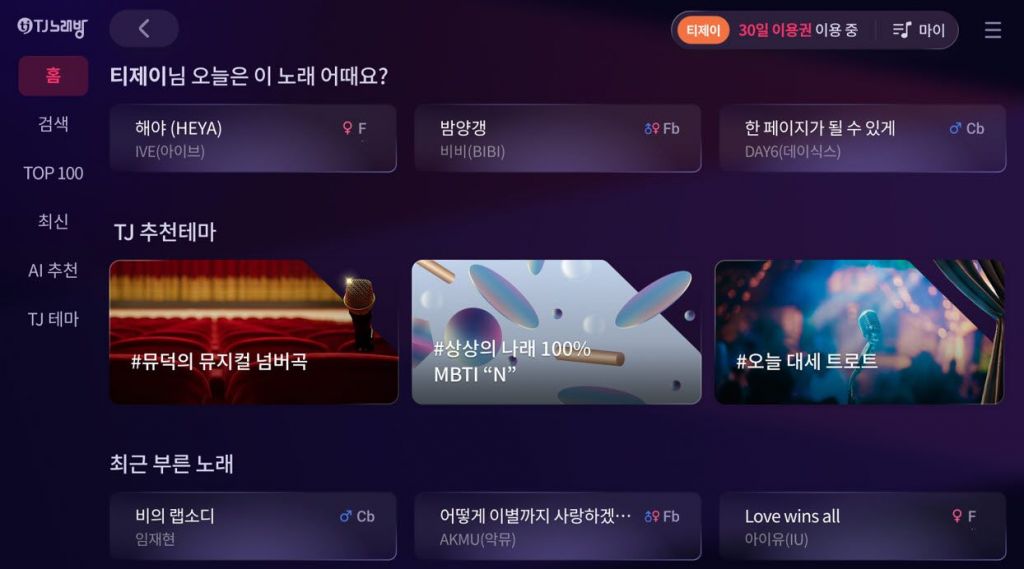Image resolution: width=1024 pixels, height=569 pixels.
Task: Pick 한 페이지가 될 수 있게 by DAY6
Action: pyautogui.click(x=862, y=139)
